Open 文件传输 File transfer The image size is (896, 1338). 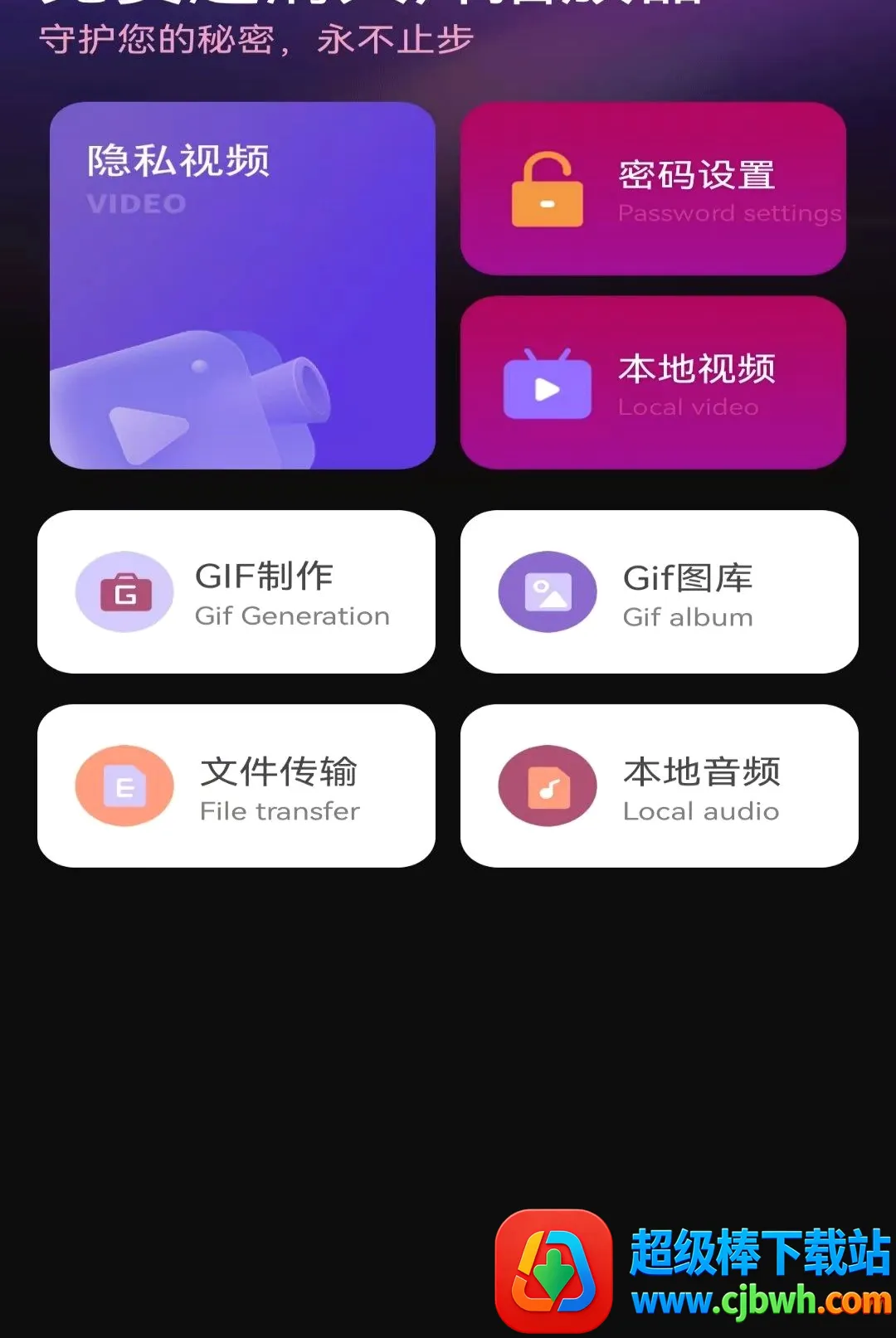[236, 786]
